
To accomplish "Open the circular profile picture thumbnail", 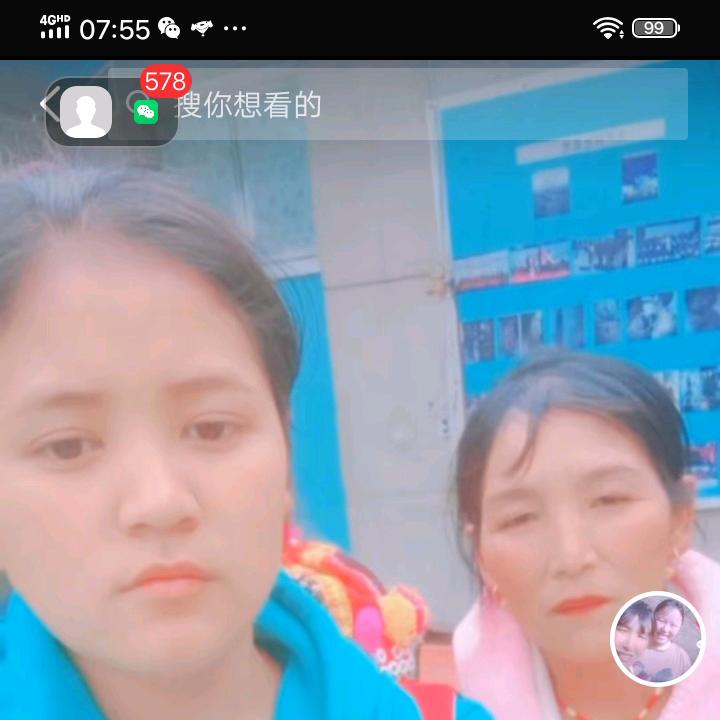I will click(x=657, y=639).
